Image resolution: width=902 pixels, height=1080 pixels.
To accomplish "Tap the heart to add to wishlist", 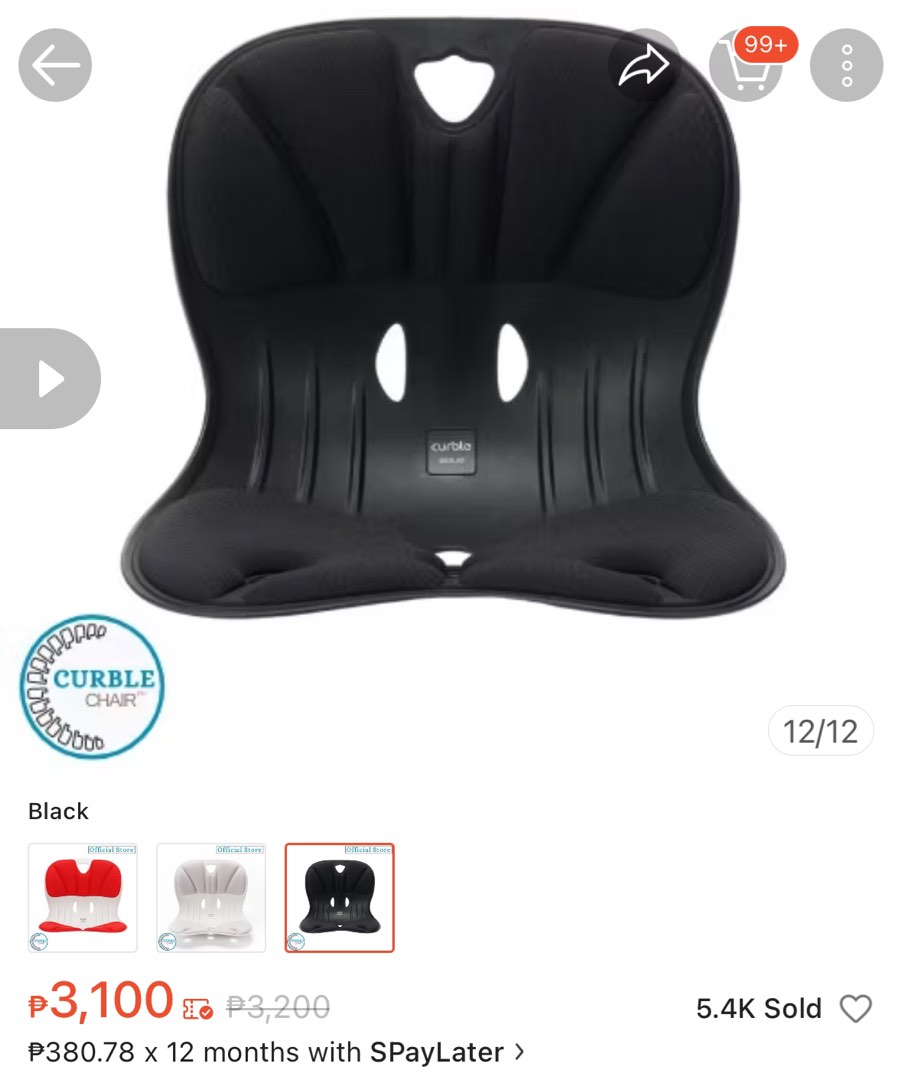I will tap(857, 1009).
